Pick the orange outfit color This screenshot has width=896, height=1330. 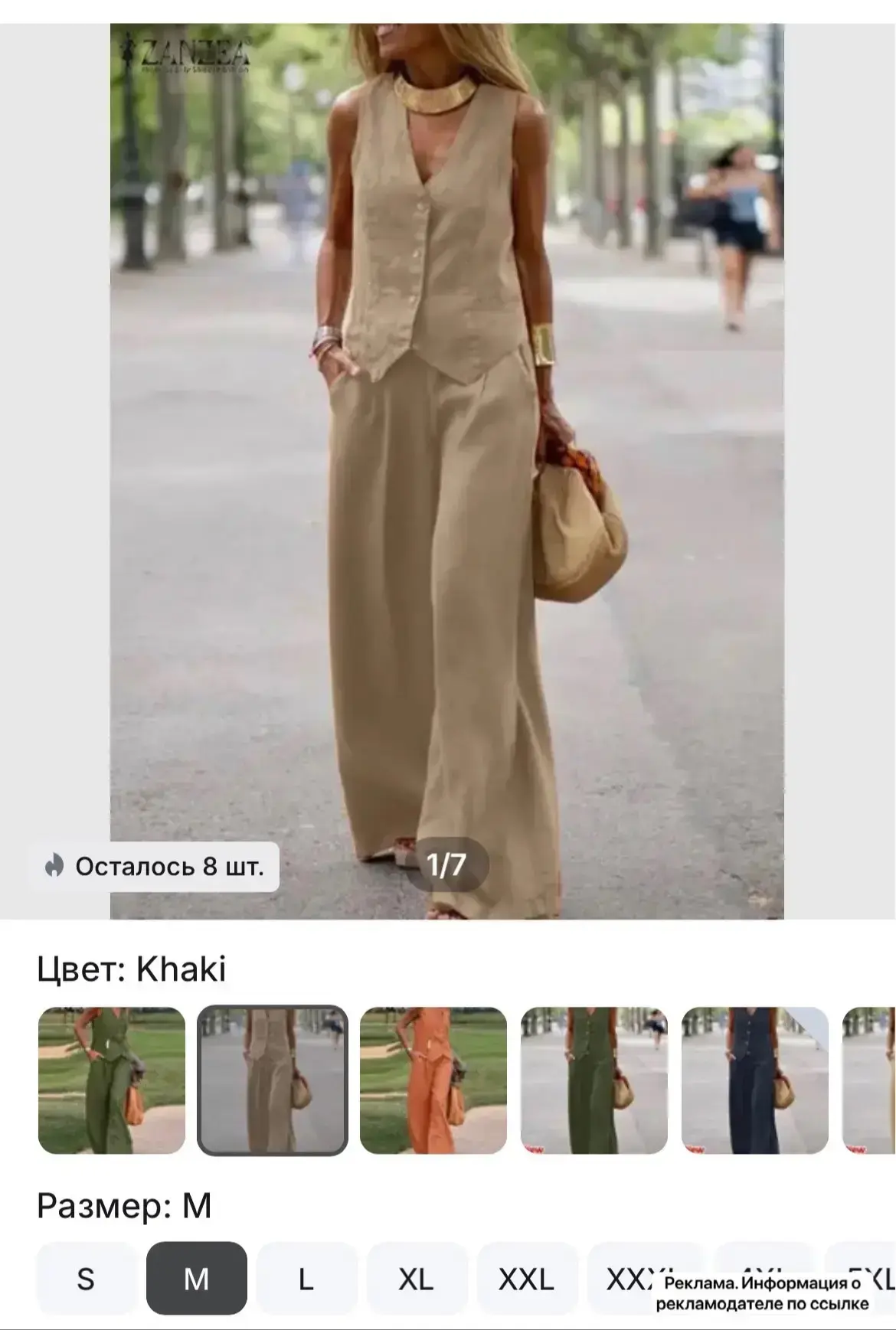coord(433,1080)
